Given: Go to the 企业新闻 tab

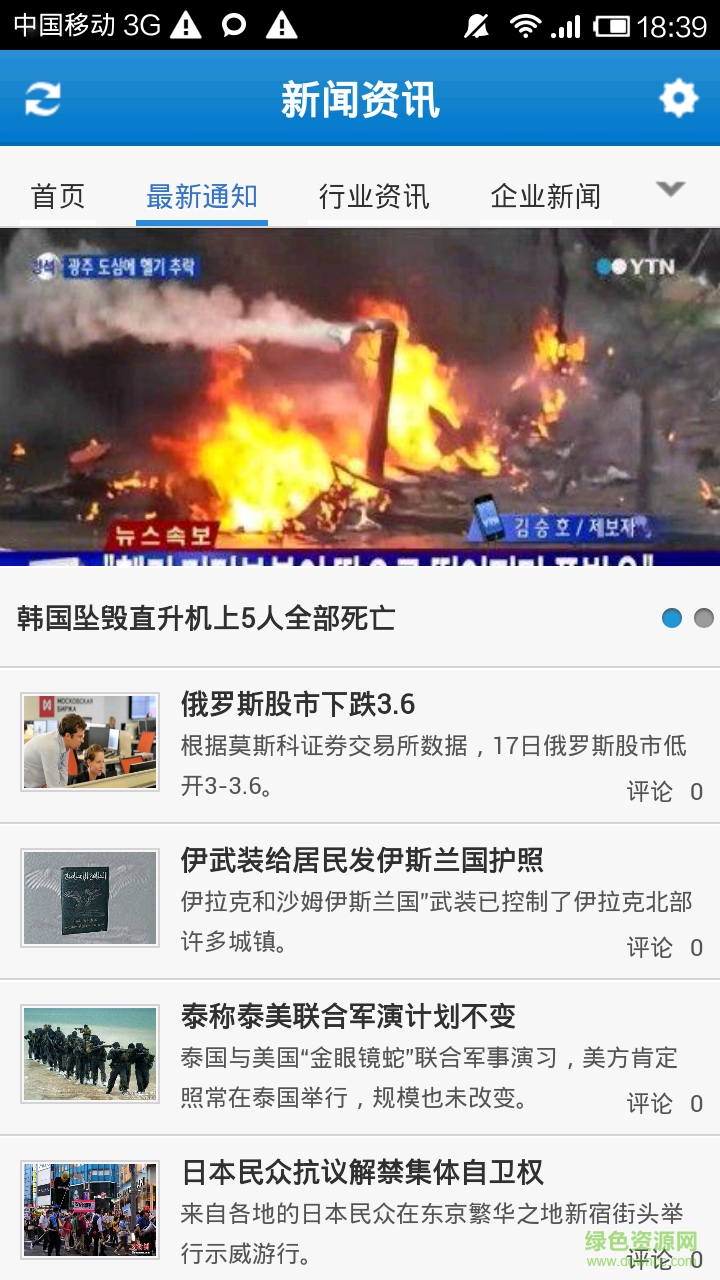Looking at the screenshot, I should (546, 197).
